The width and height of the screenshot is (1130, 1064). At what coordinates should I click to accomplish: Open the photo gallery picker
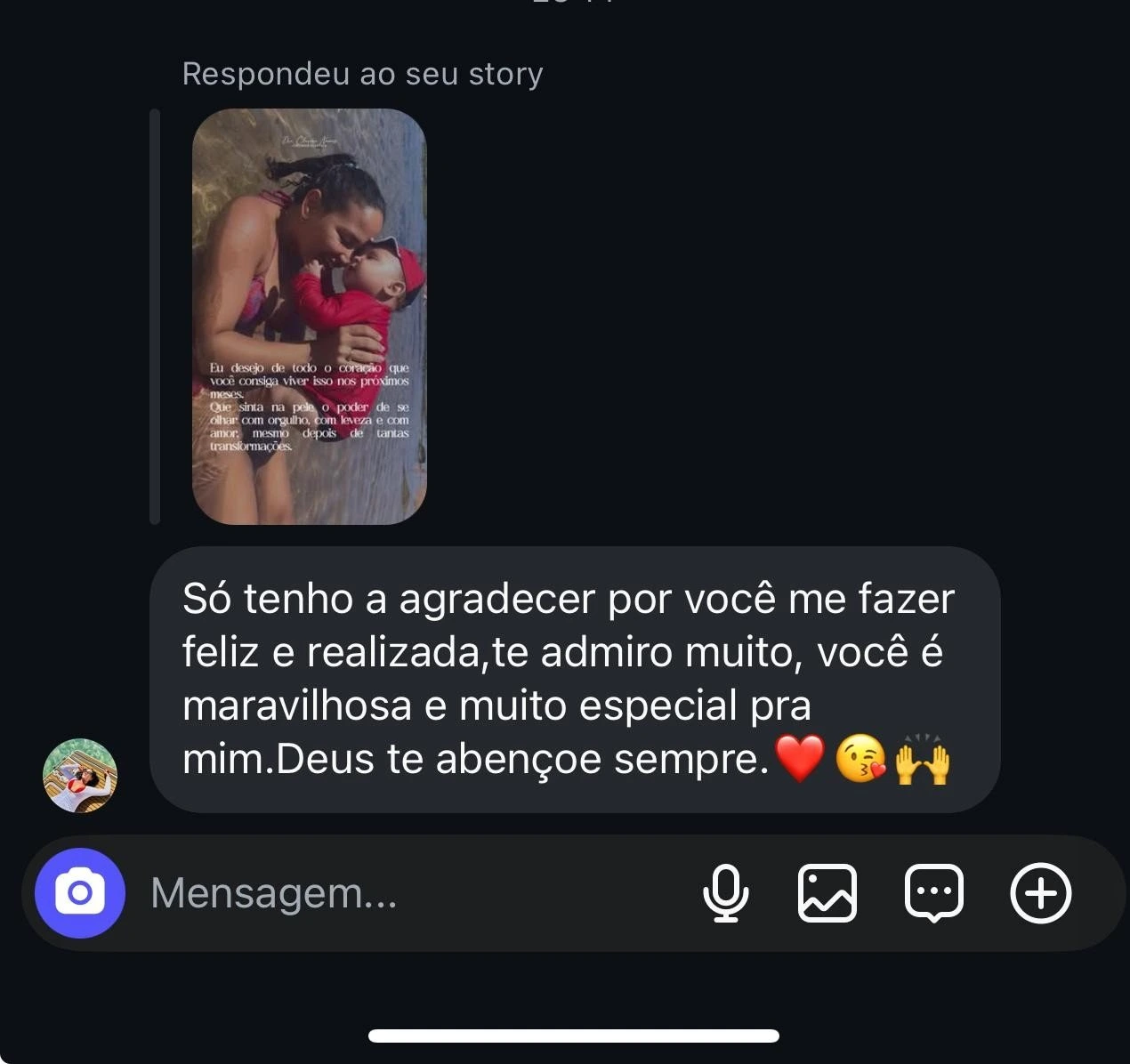(x=827, y=892)
